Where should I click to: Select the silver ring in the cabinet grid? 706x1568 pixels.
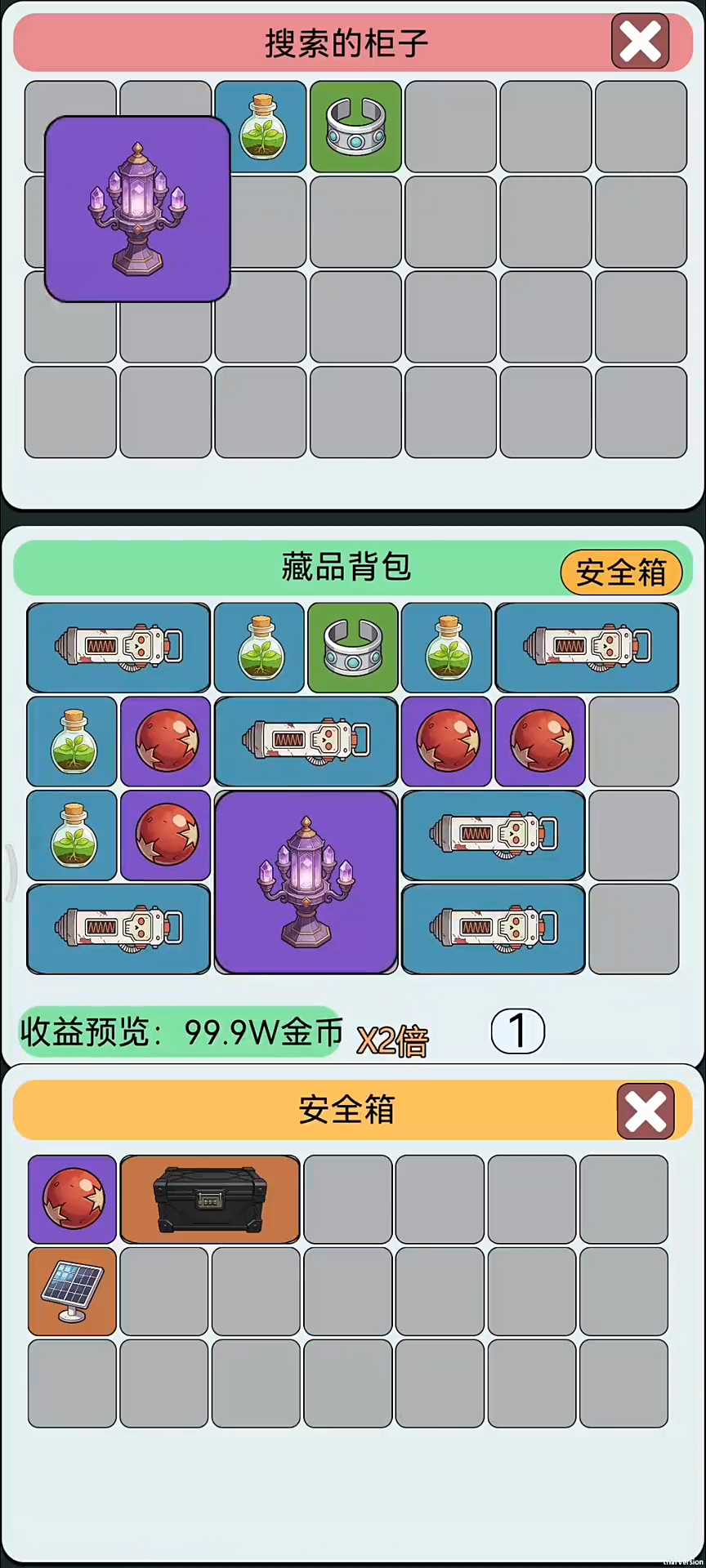coord(355,127)
